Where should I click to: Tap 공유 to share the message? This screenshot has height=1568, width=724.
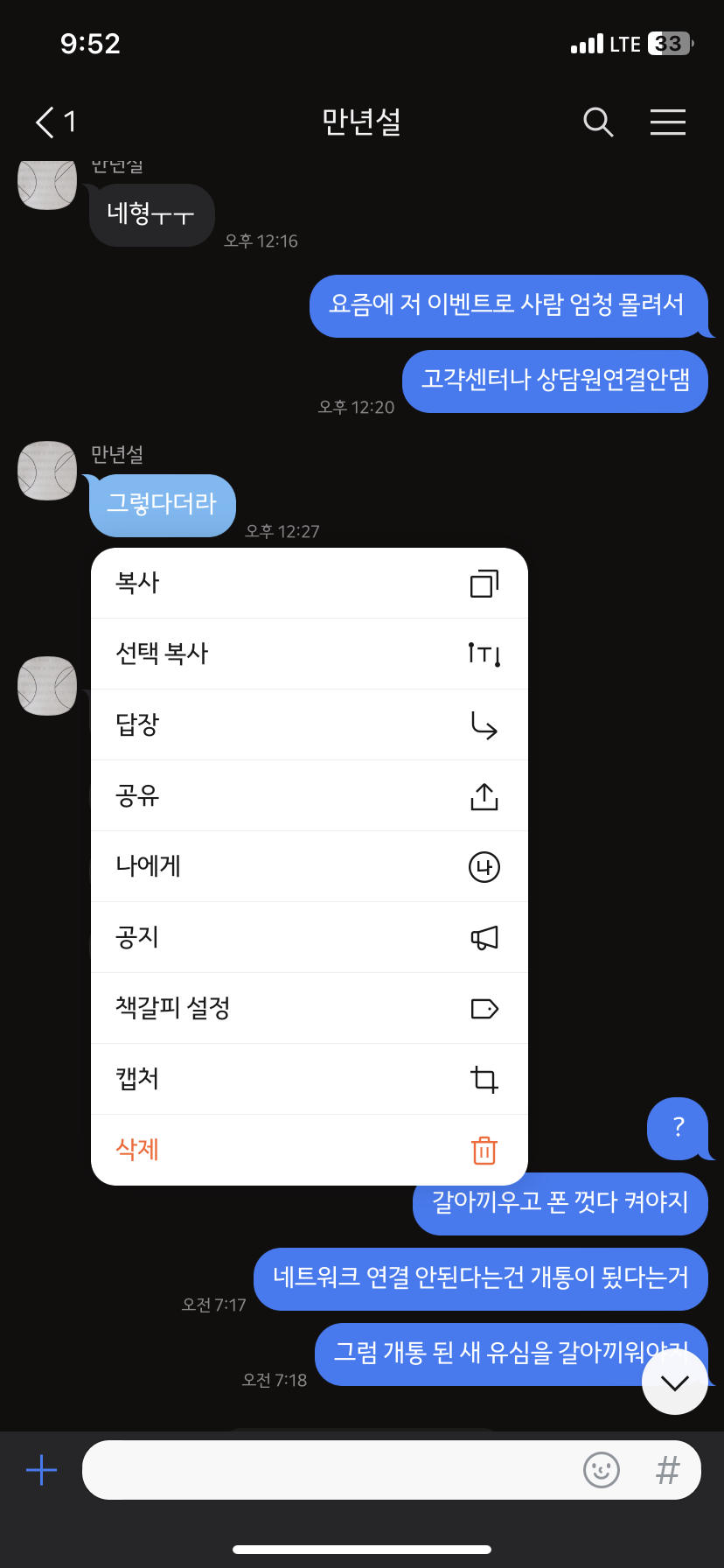tap(310, 796)
